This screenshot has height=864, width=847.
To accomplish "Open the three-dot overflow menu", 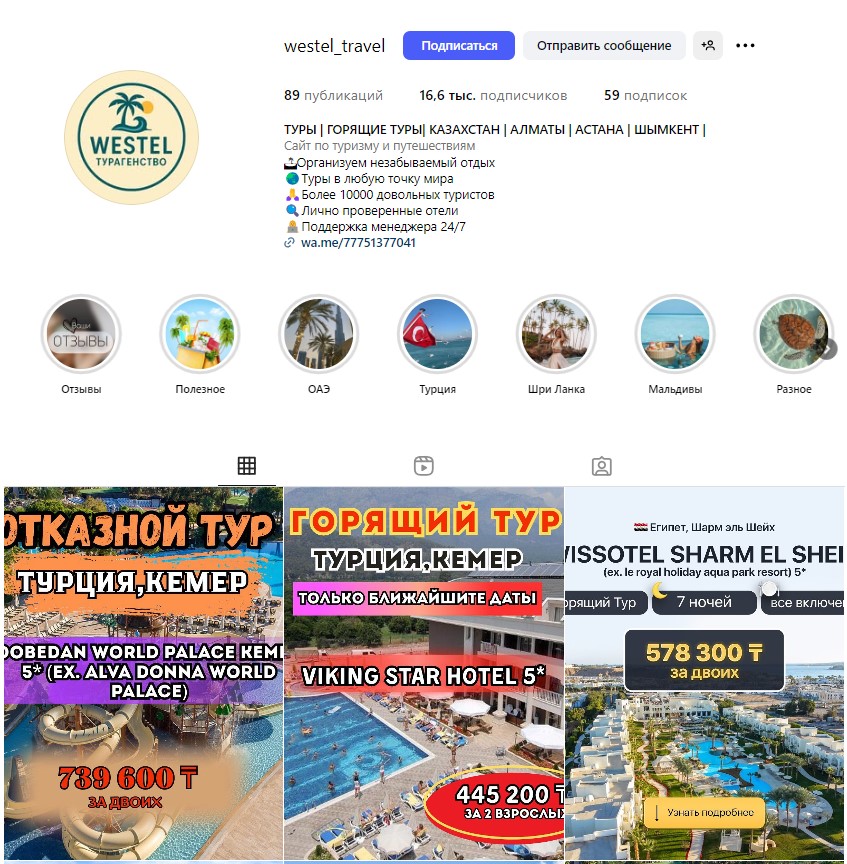I will pos(745,46).
